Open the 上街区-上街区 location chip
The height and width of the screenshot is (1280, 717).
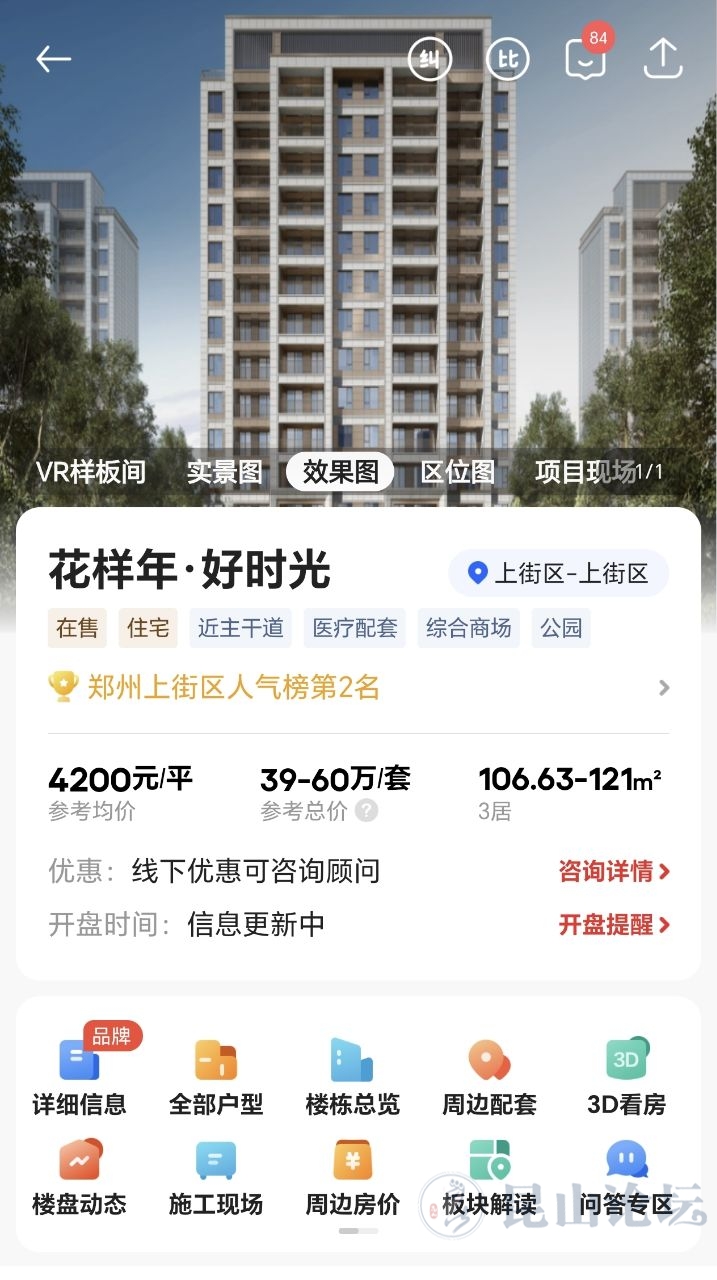pos(559,573)
